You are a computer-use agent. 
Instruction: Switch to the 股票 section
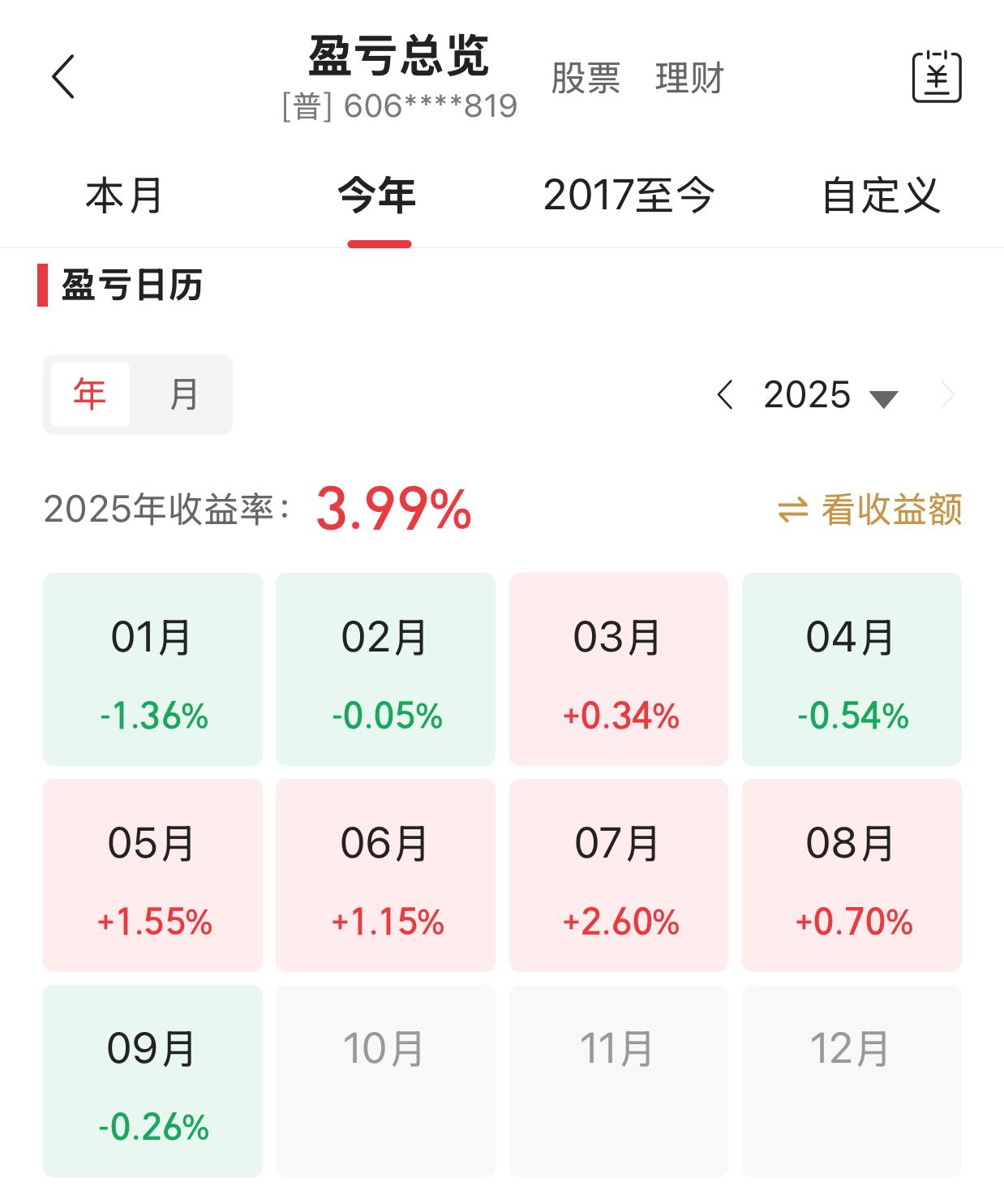coord(586,79)
